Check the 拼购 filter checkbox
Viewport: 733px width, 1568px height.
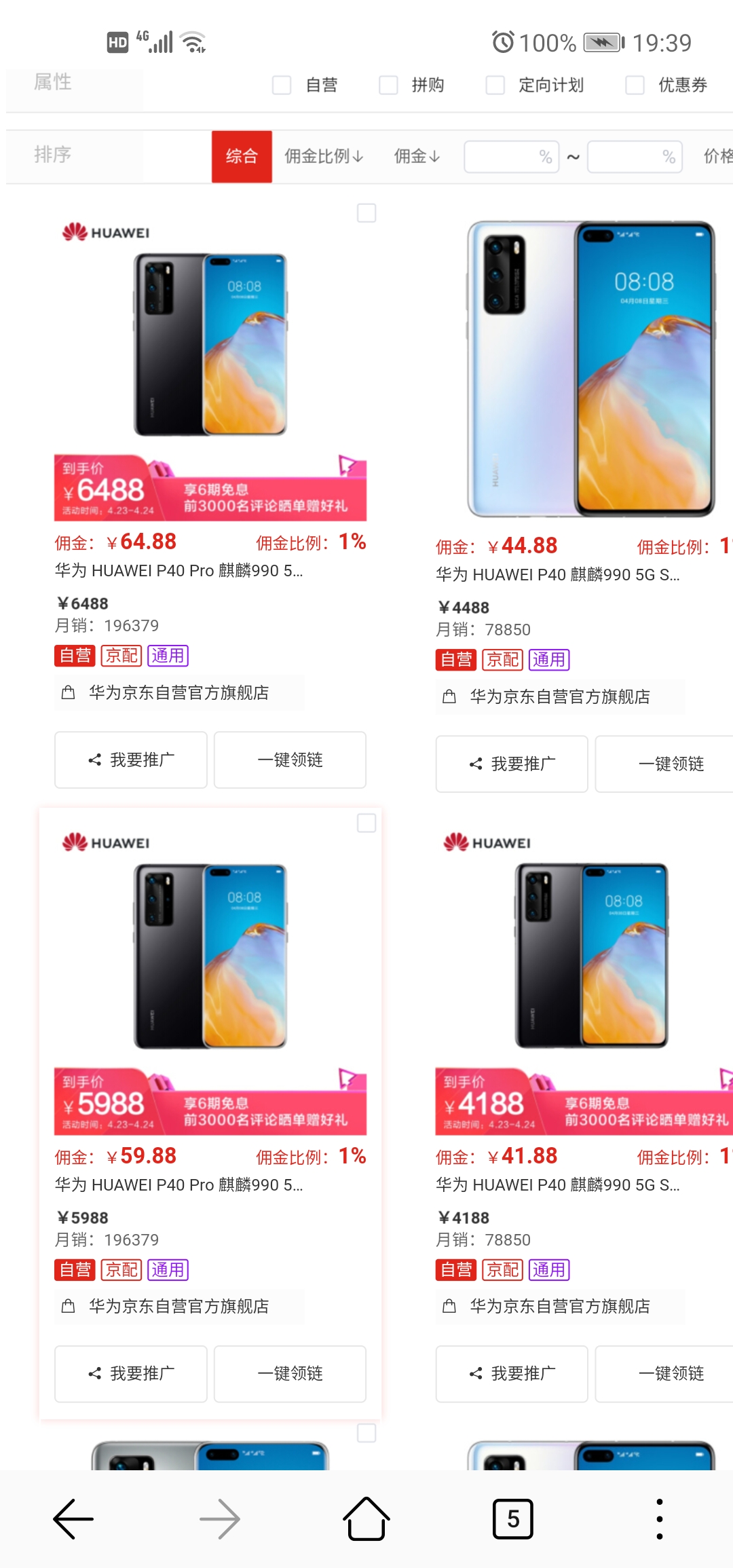(388, 85)
